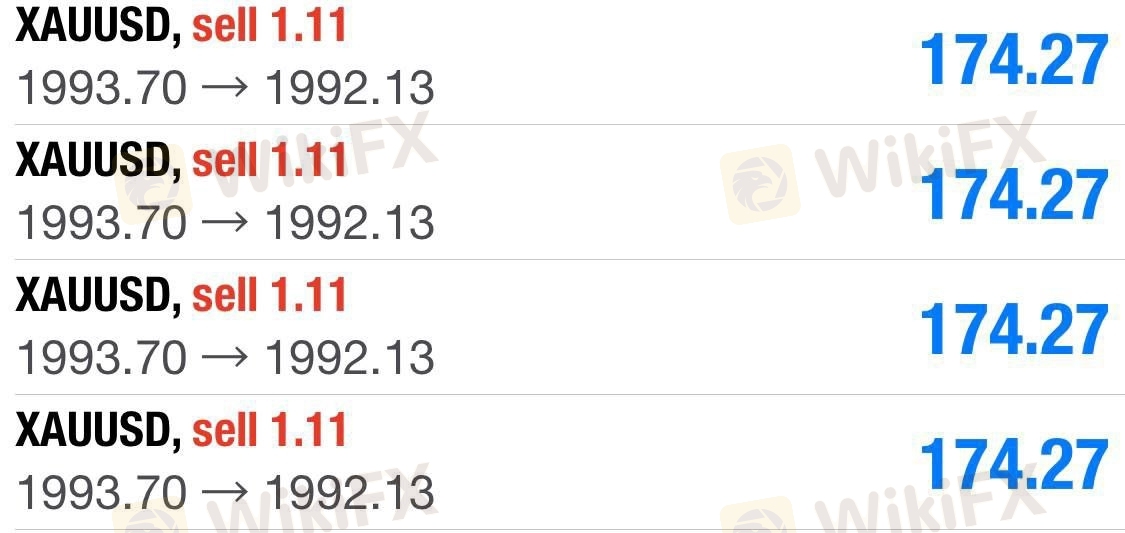Screen dimensions: 1125x533
Task: Expand the last XAUUSD sell 1.11 trade
Action: (560, 462)
